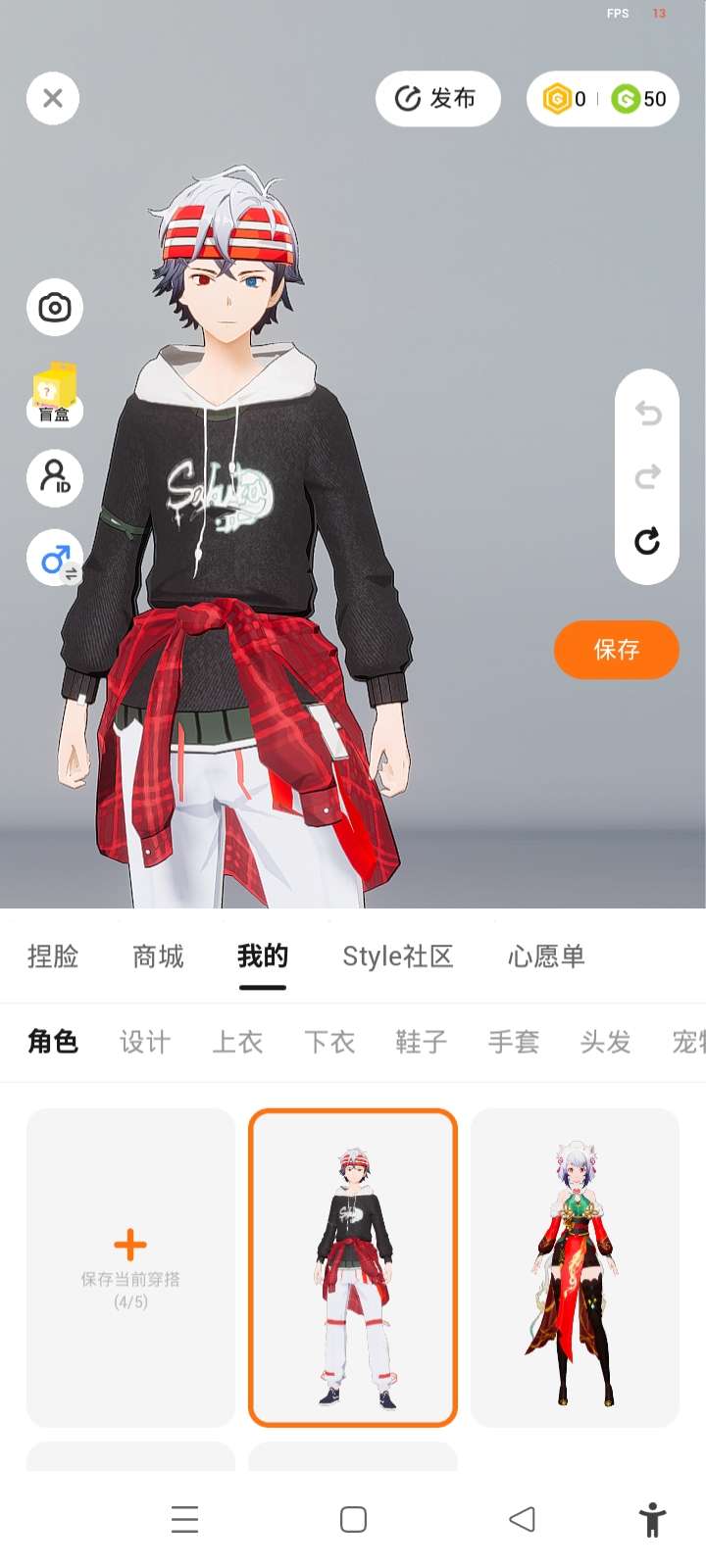Select the girl in red dress outfit
Viewport: 706px width, 1568px height.
pos(575,1267)
